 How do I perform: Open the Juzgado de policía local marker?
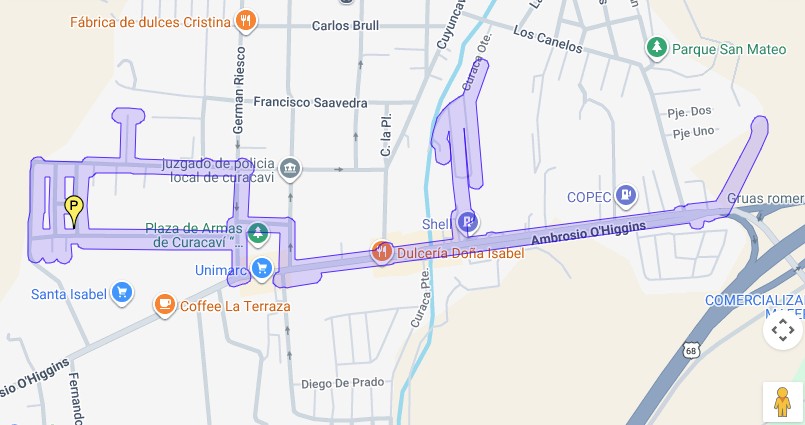290,167
